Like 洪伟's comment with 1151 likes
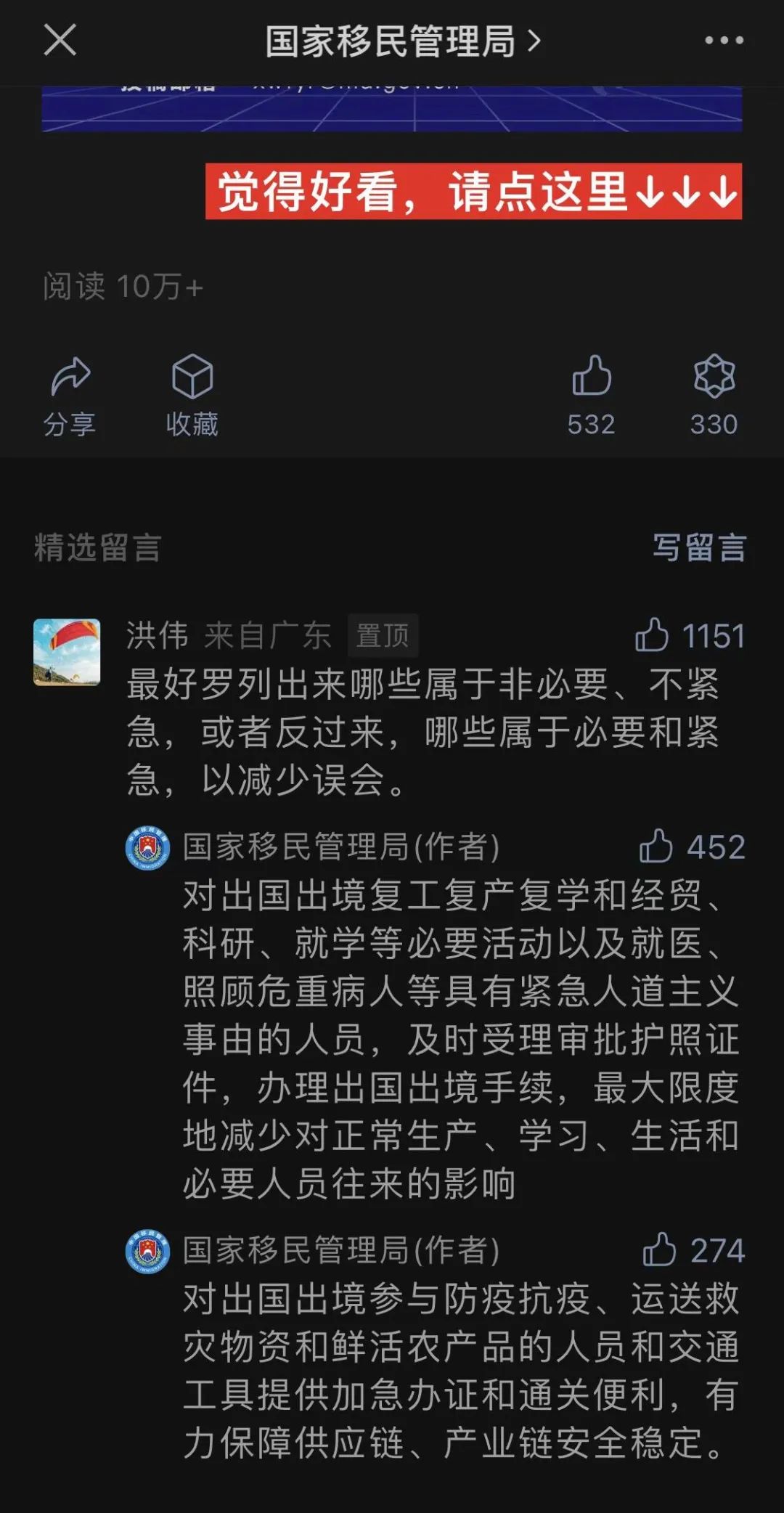Screen dimensions: 784x1513 [652, 635]
